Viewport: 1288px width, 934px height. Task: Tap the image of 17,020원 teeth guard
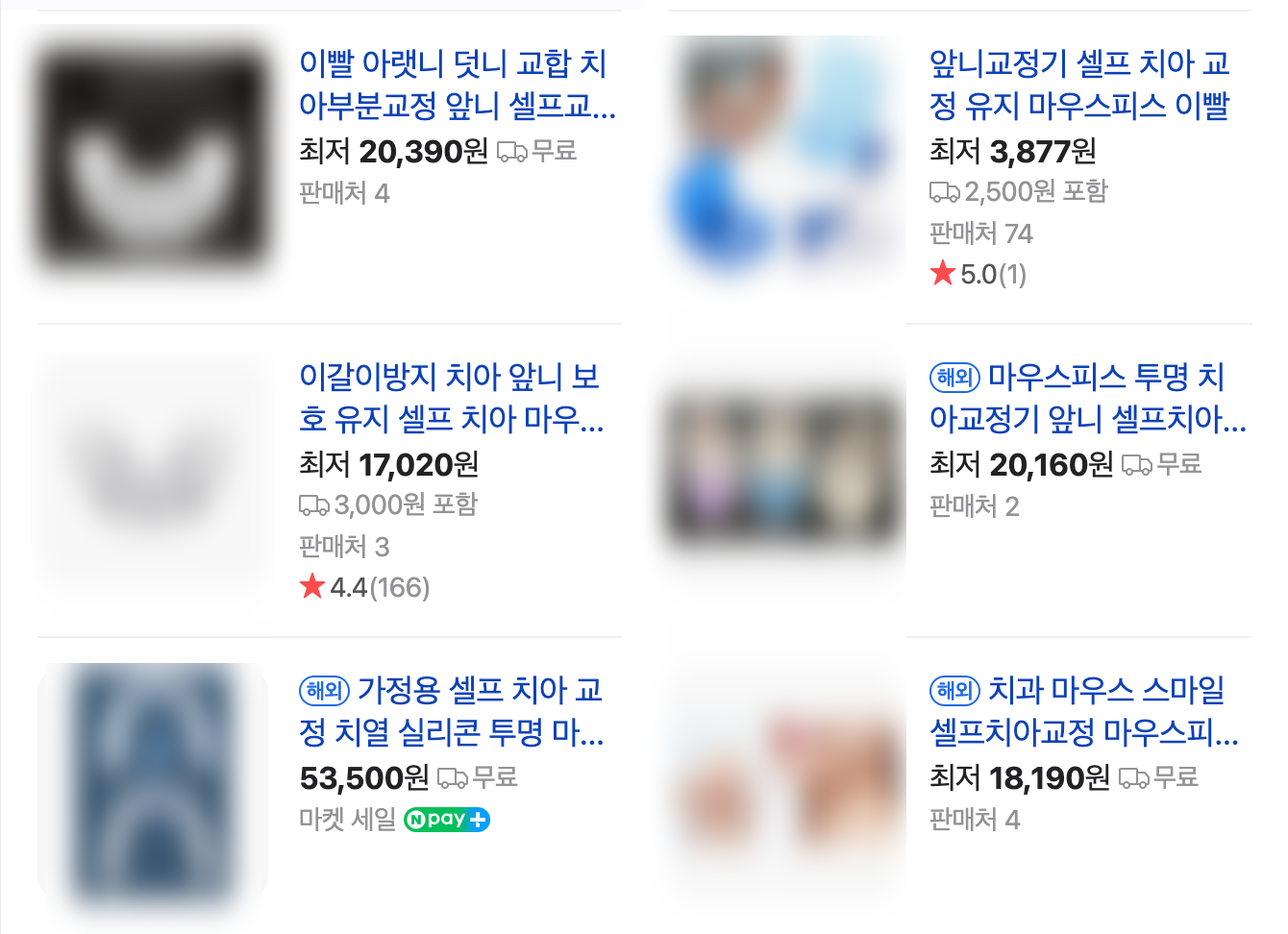tap(153, 468)
